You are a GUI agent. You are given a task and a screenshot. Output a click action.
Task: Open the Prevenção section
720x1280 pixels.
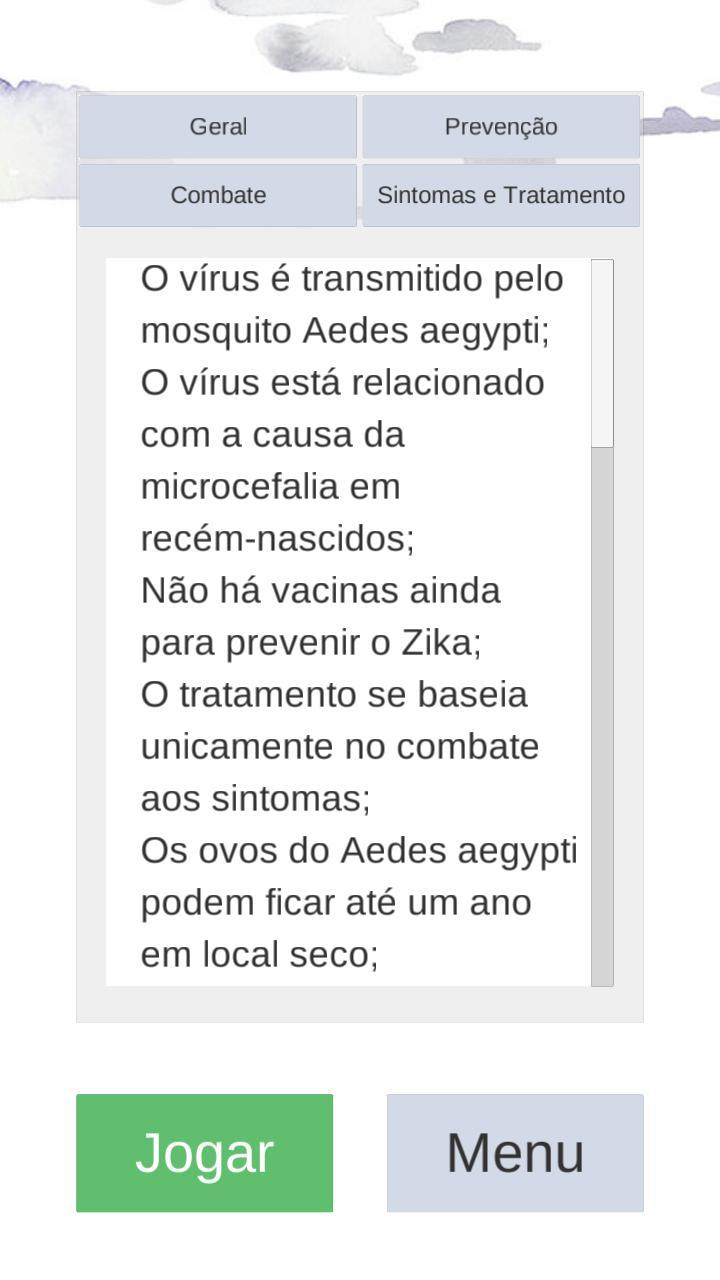click(501, 127)
